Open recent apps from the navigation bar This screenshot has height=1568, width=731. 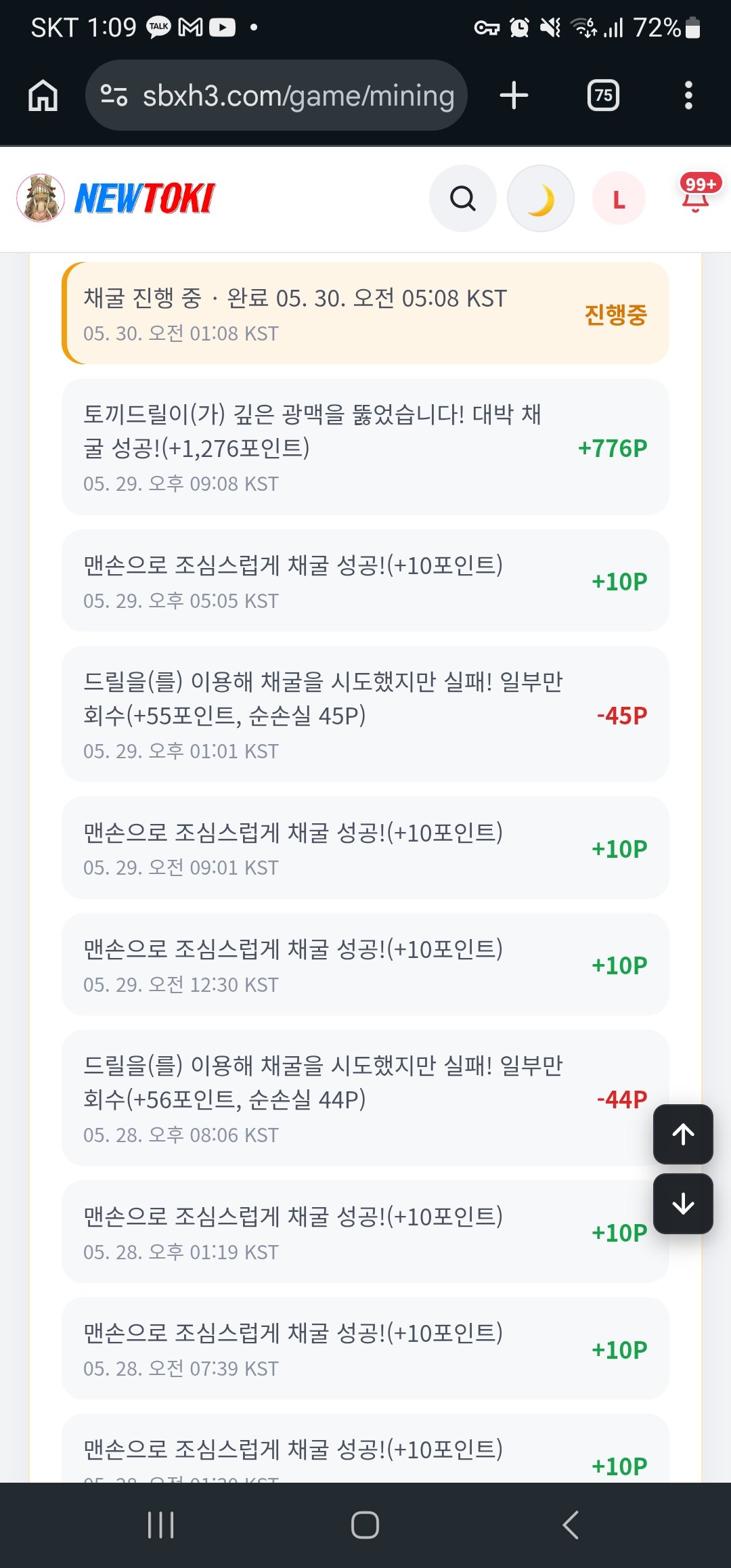(x=160, y=1525)
